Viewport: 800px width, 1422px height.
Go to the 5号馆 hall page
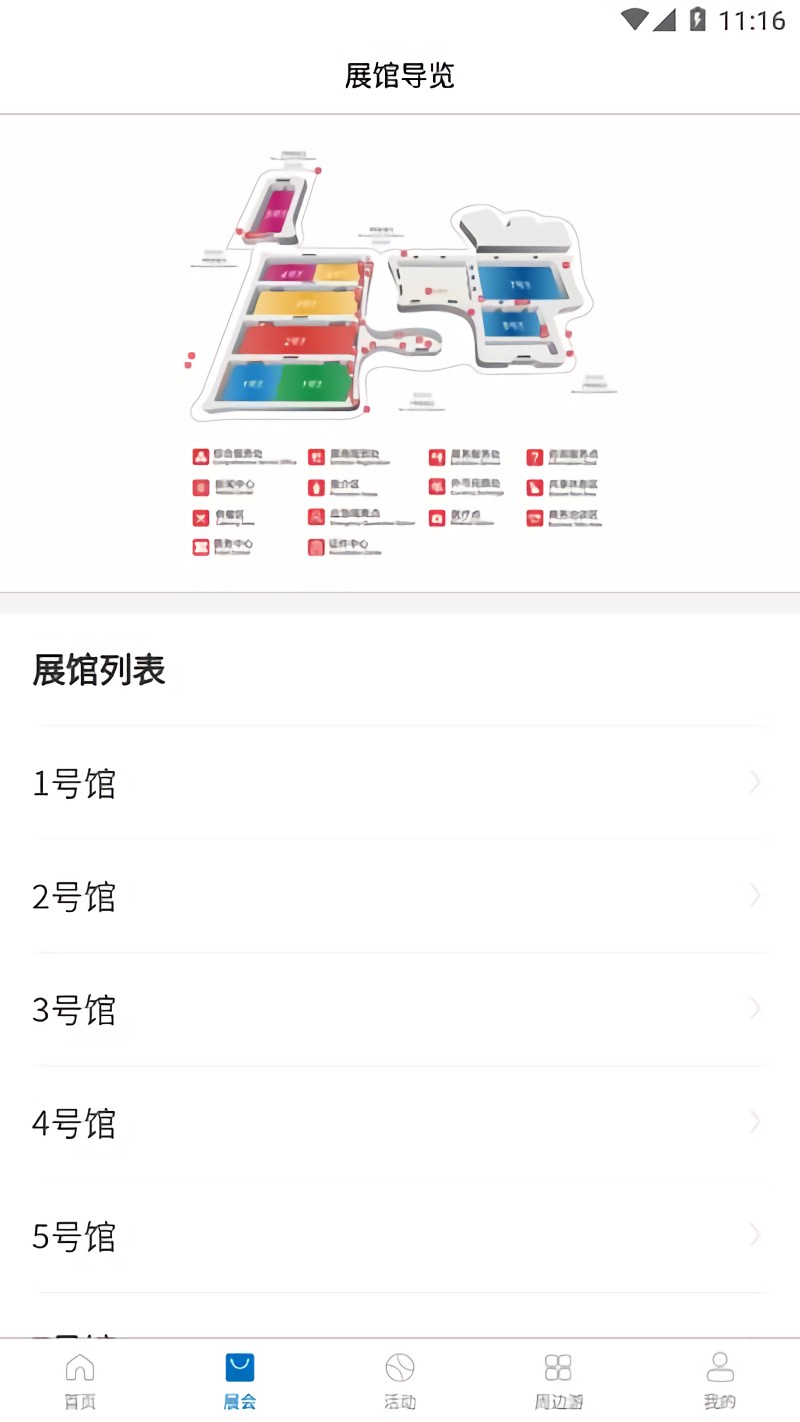[x=400, y=1236]
